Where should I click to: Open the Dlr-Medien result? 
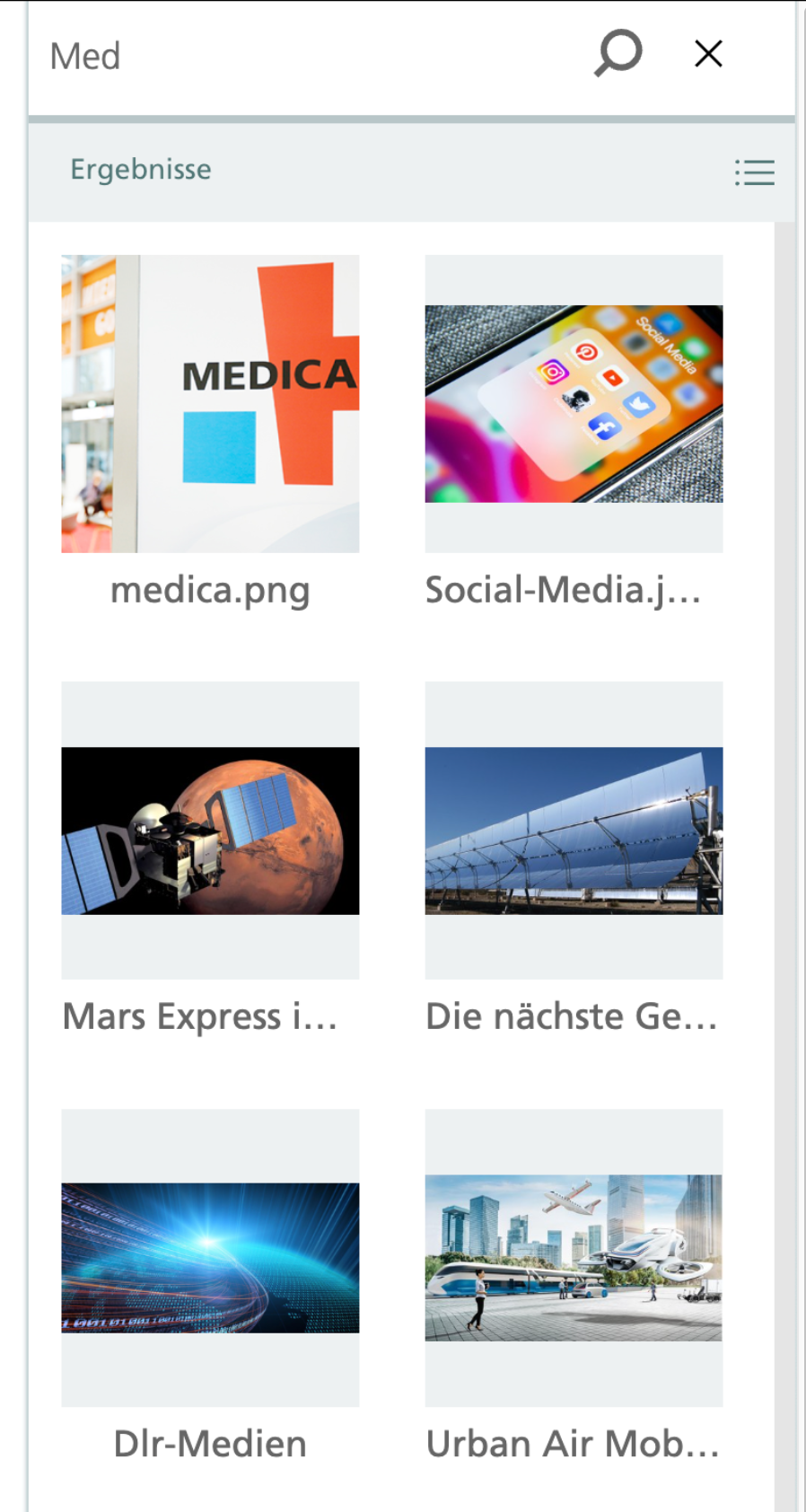(210, 1257)
